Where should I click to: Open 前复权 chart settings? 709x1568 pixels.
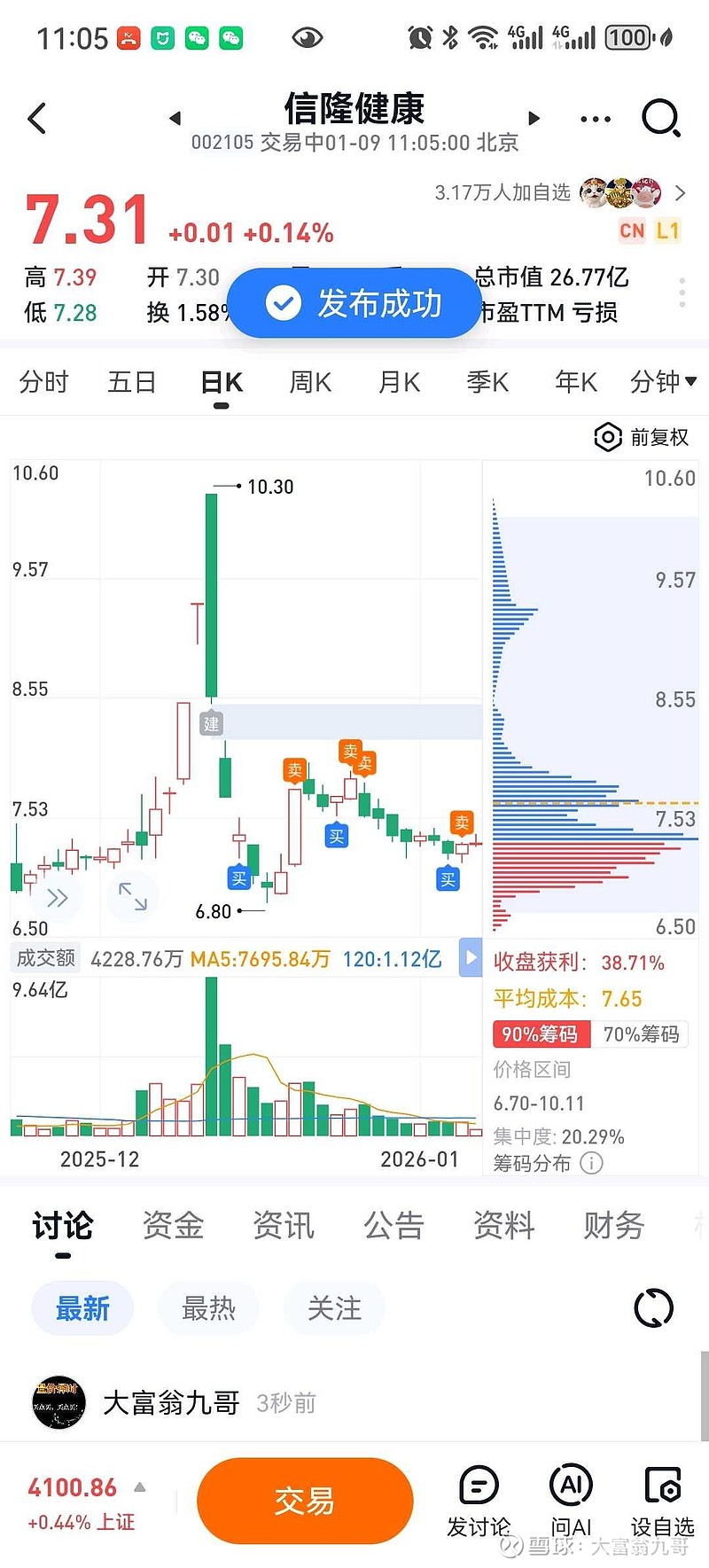642,437
